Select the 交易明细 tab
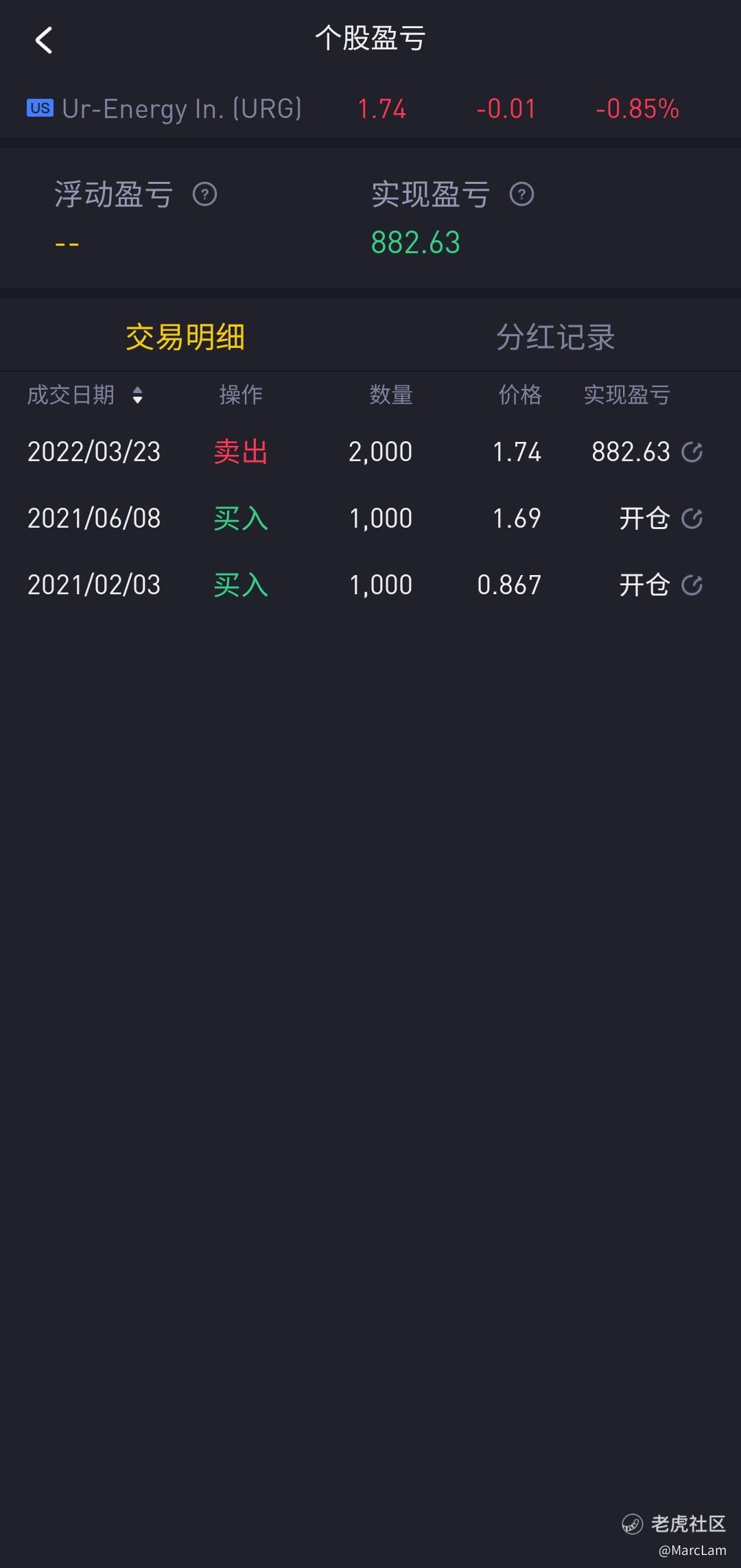The width and height of the screenshot is (741, 1568). [x=185, y=337]
